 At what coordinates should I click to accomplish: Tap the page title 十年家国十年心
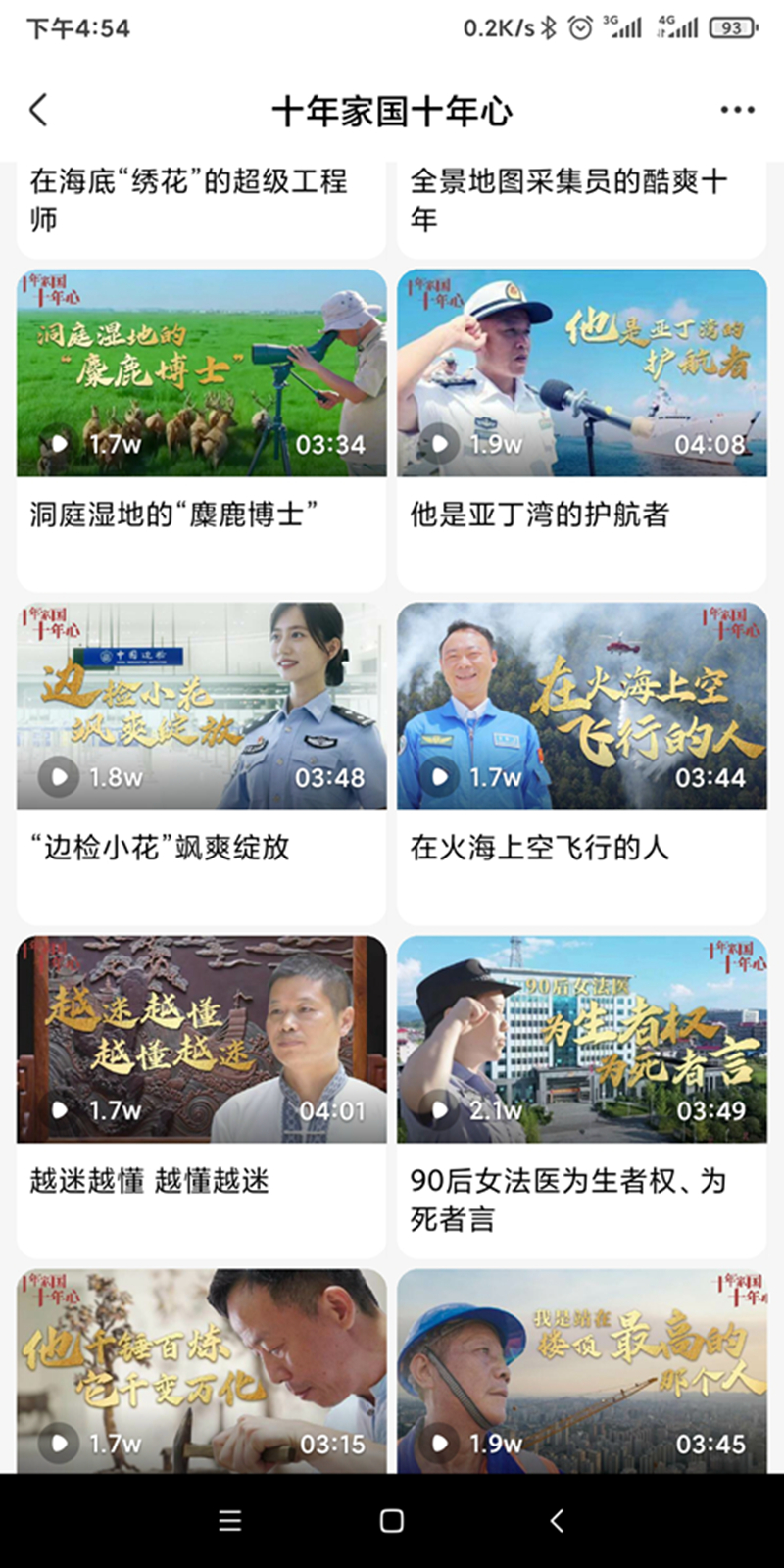(392, 111)
